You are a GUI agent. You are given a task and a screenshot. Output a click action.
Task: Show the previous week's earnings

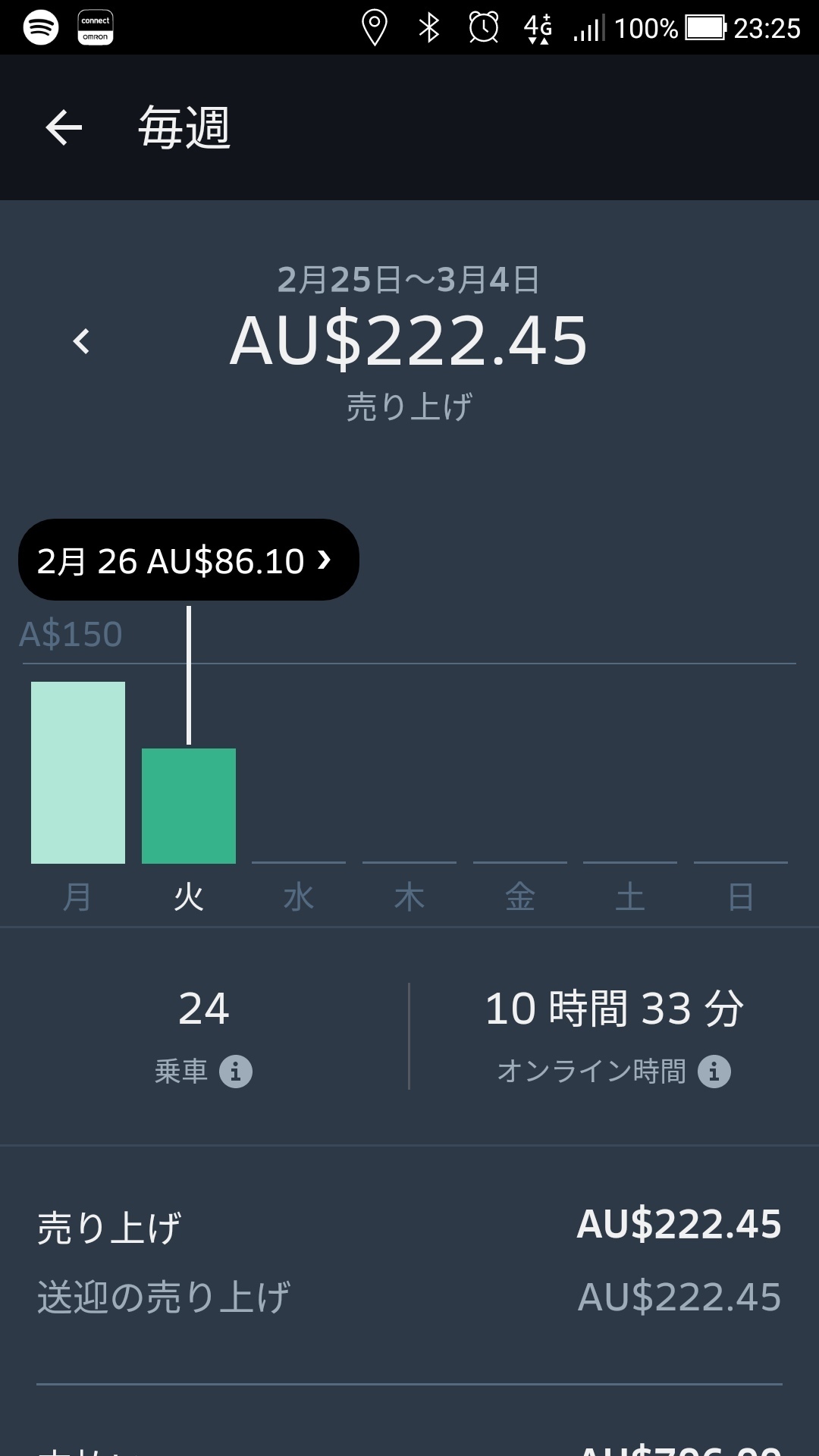coord(81,341)
